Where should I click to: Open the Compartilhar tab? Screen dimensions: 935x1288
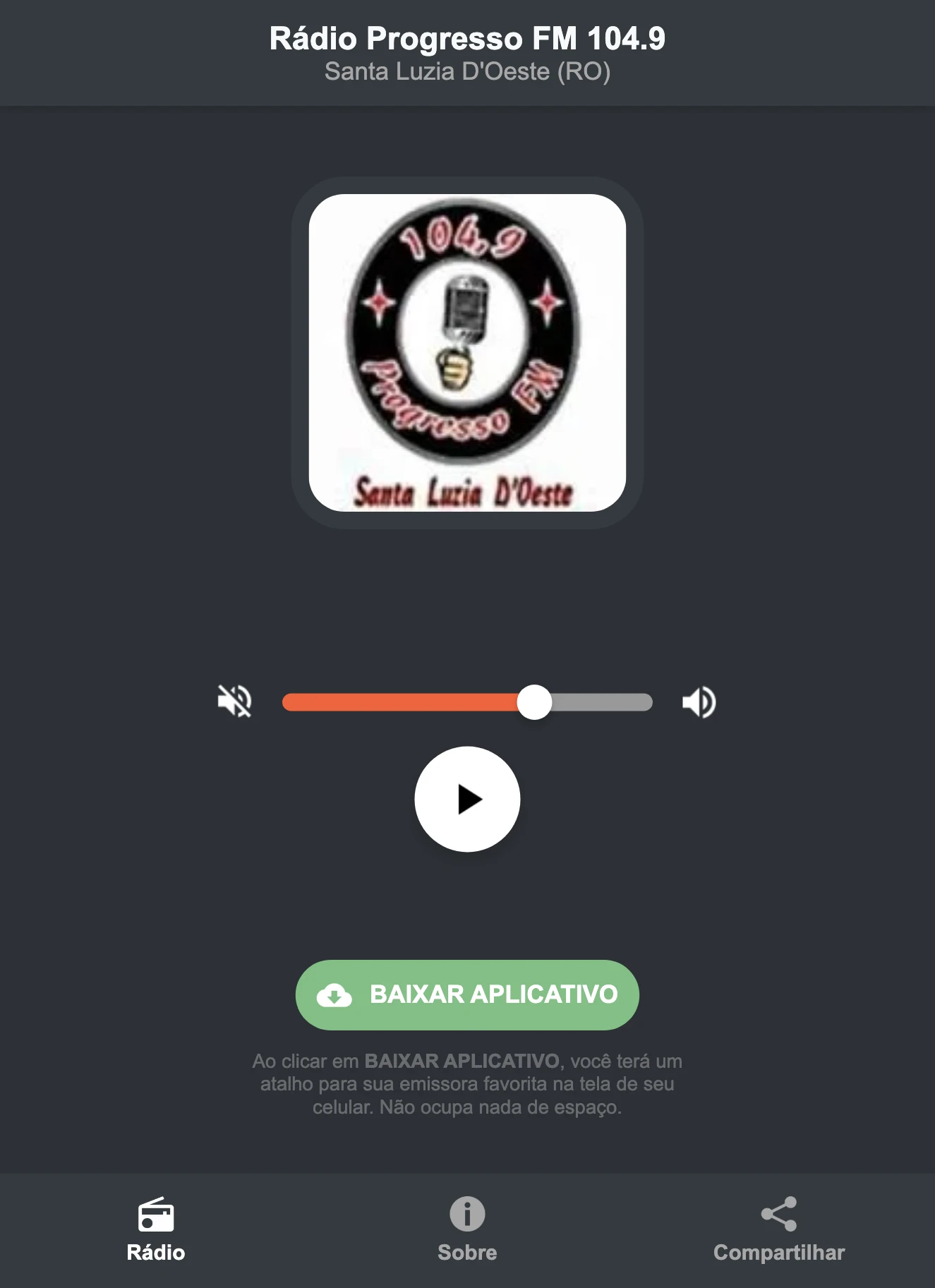pyautogui.click(x=778, y=1252)
